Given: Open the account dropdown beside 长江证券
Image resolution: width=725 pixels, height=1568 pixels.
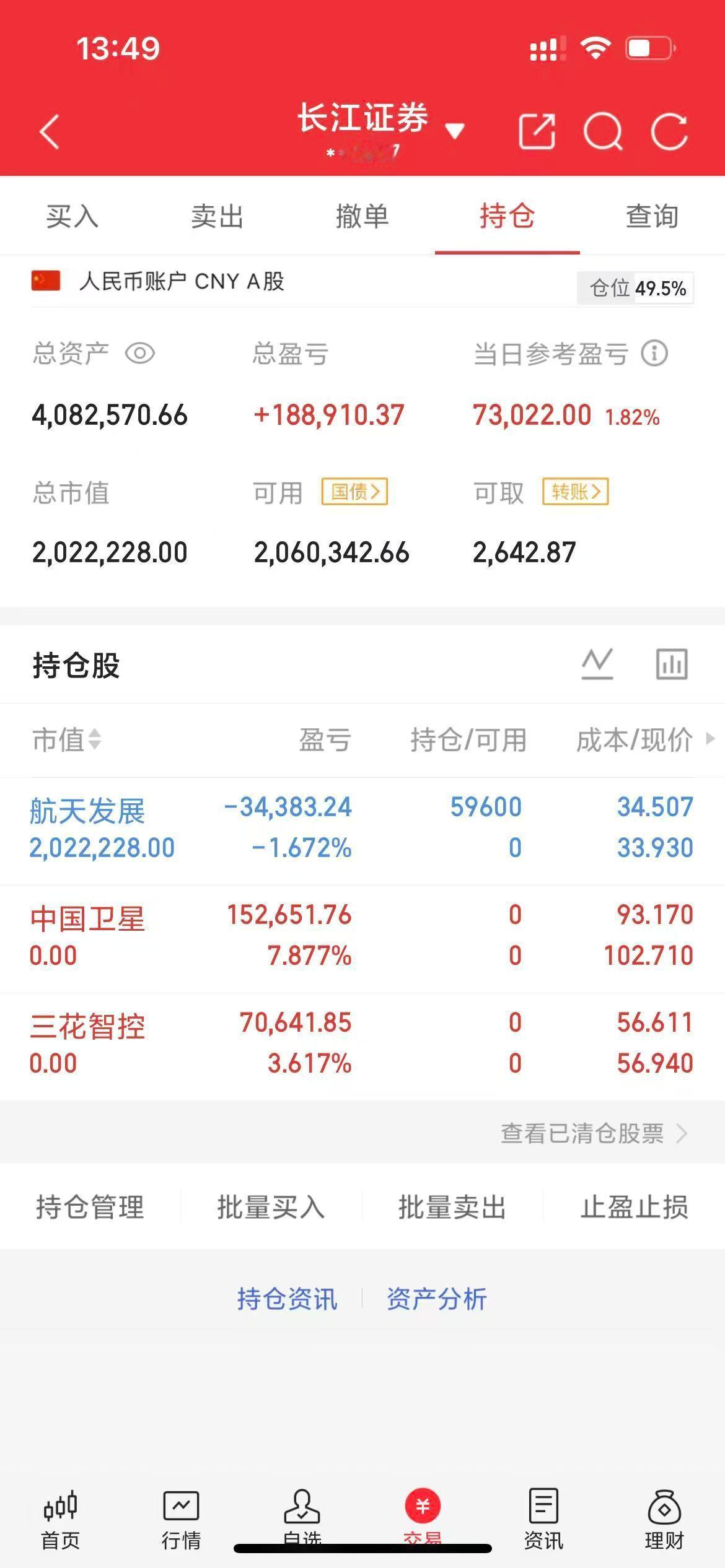Looking at the screenshot, I should (x=455, y=131).
